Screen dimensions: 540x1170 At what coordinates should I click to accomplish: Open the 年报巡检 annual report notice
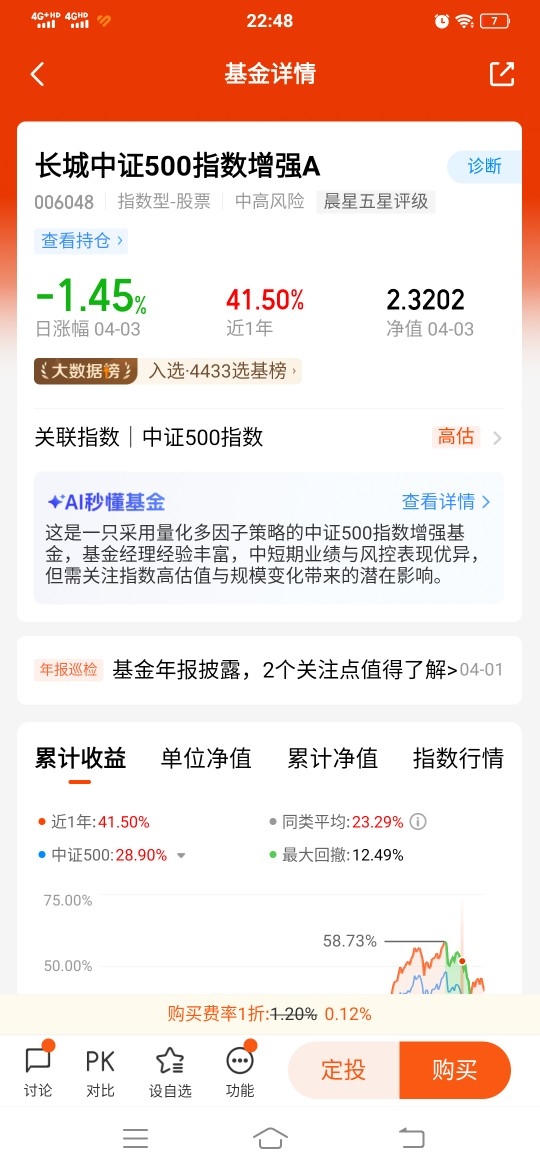pos(269,670)
